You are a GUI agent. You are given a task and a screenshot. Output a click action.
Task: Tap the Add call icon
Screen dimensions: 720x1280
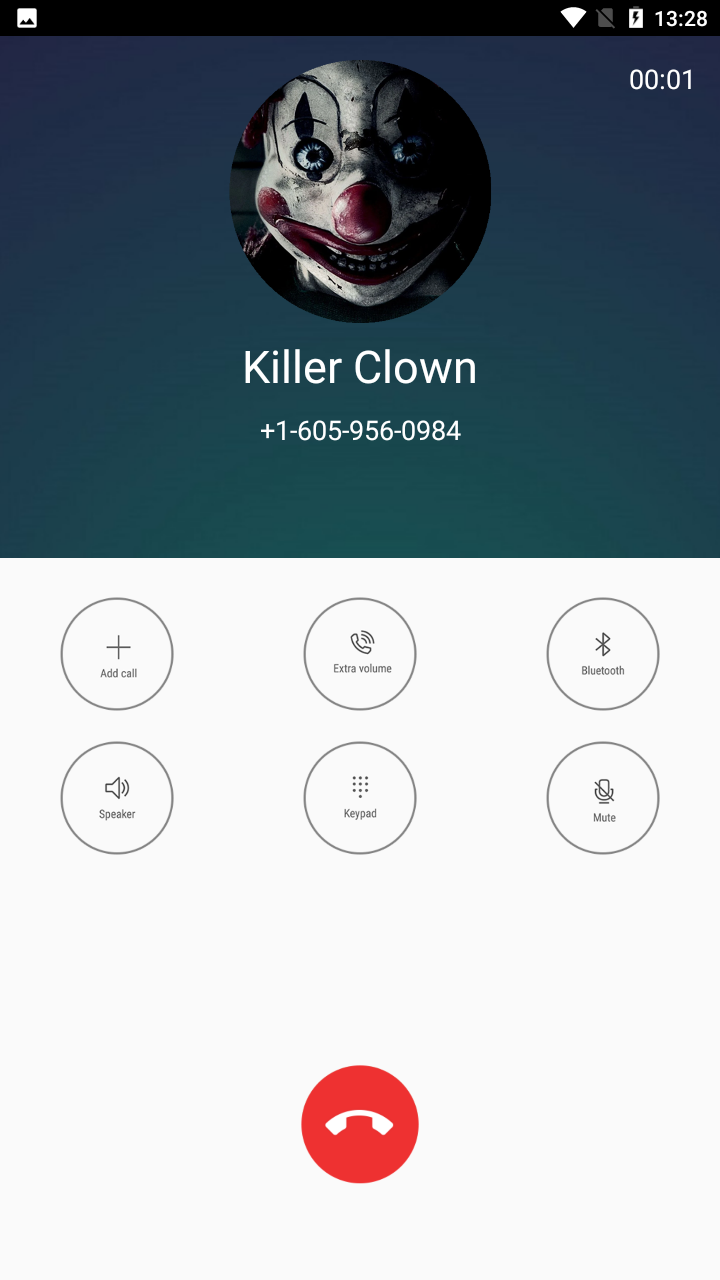tap(117, 653)
